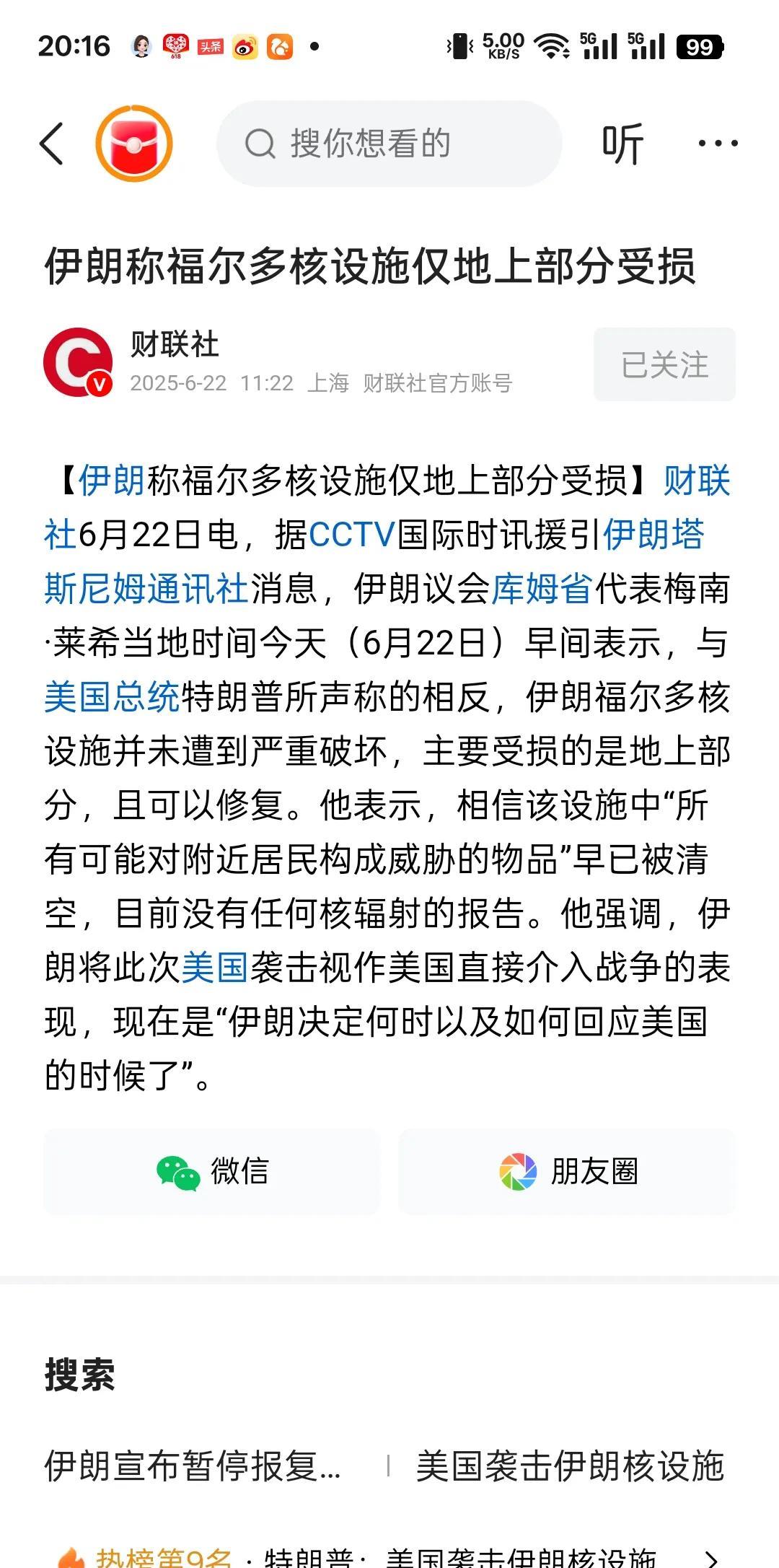Open the red envelope reward icon

(134, 144)
